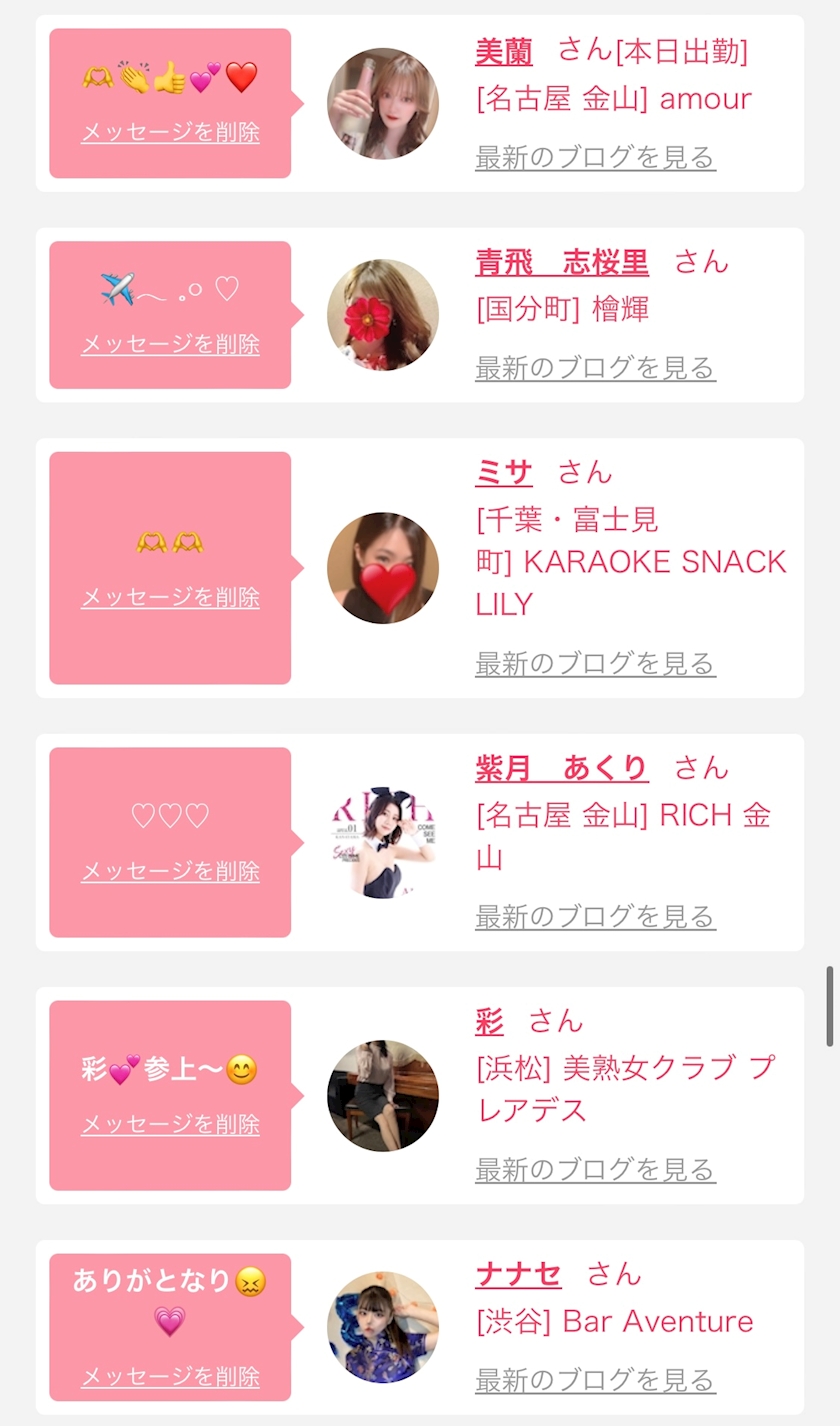Tap 美蘭's round profile photo
The height and width of the screenshot is (1426, 840).
(382, 104)
